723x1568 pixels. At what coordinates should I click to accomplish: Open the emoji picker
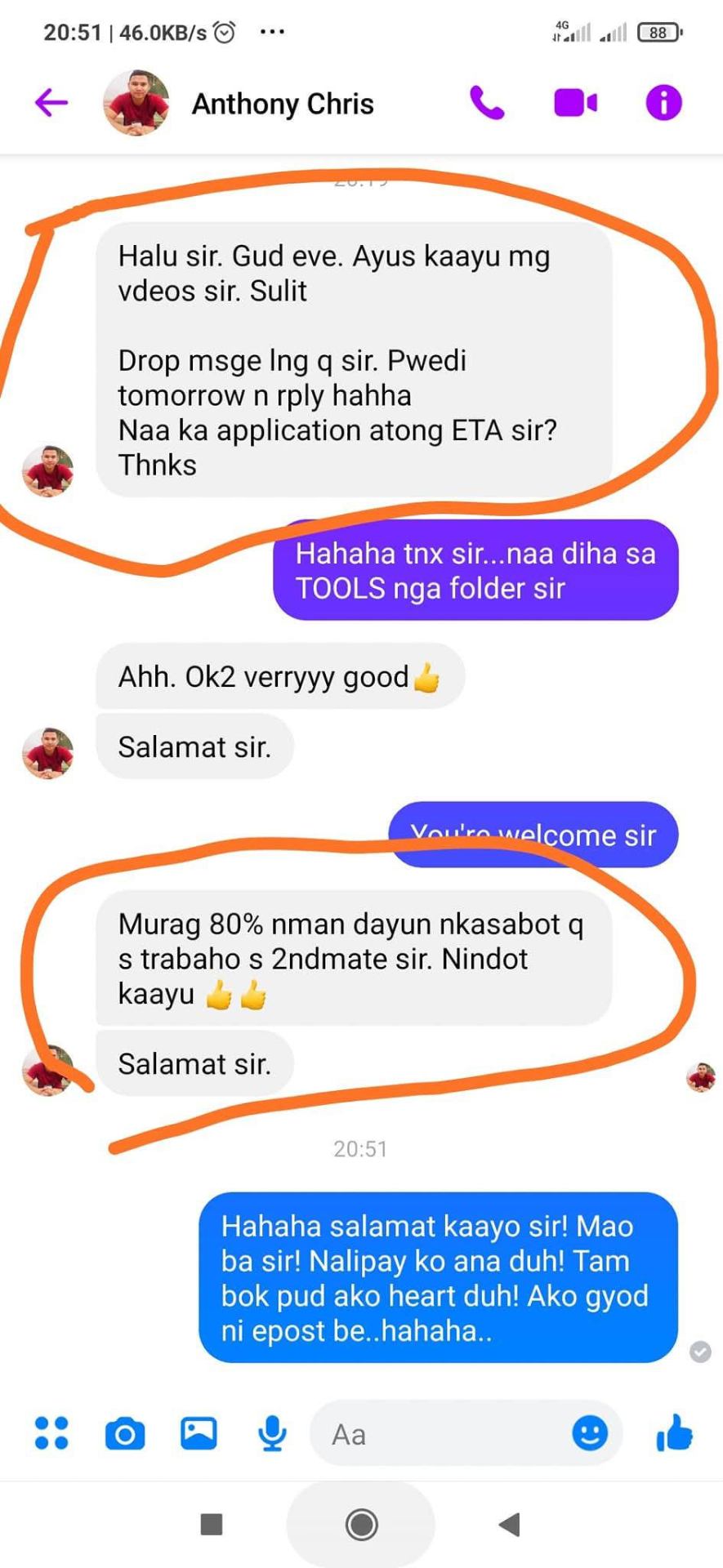coord(590,1432)
